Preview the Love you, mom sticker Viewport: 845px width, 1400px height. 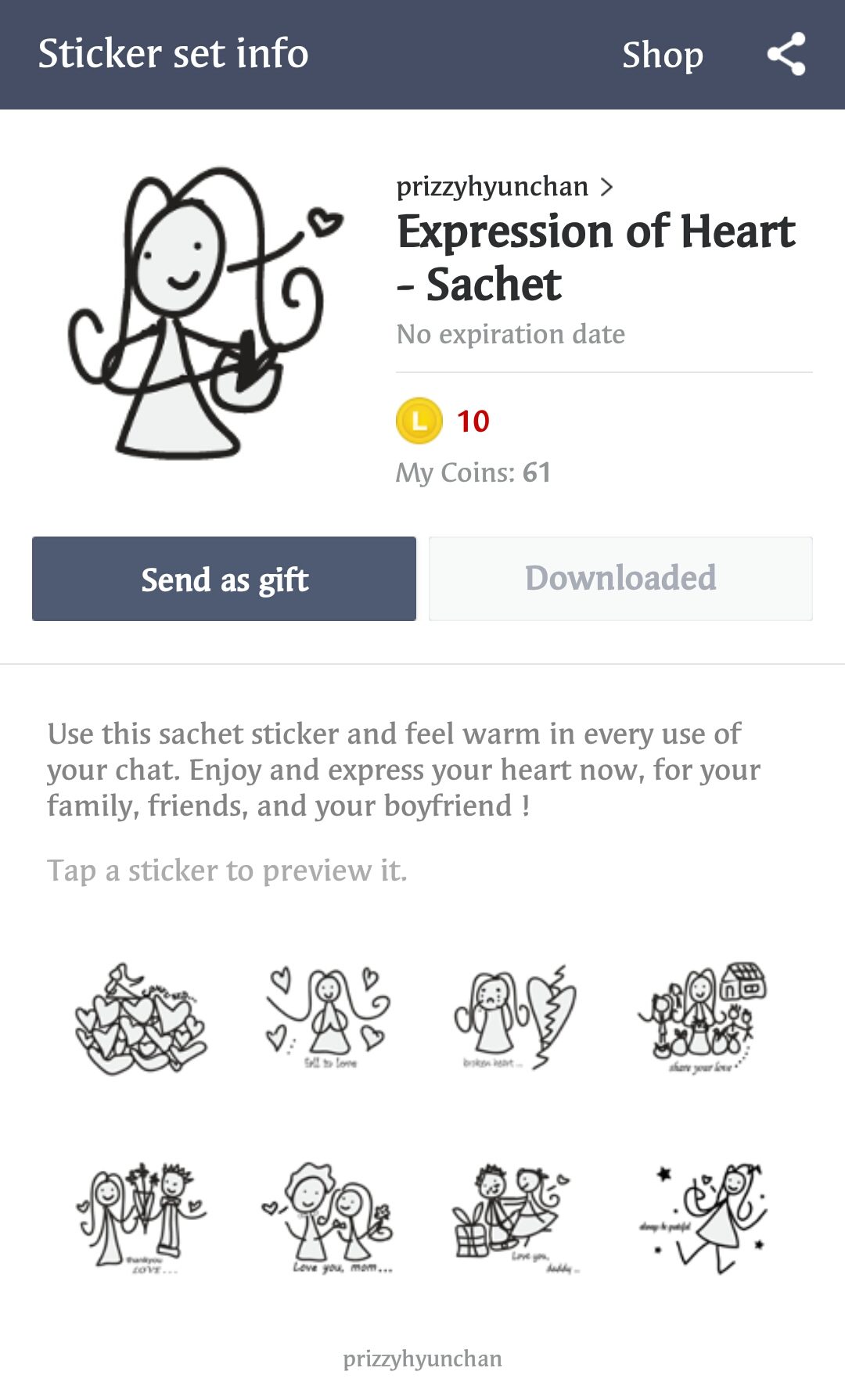[x=329, y=1217]
